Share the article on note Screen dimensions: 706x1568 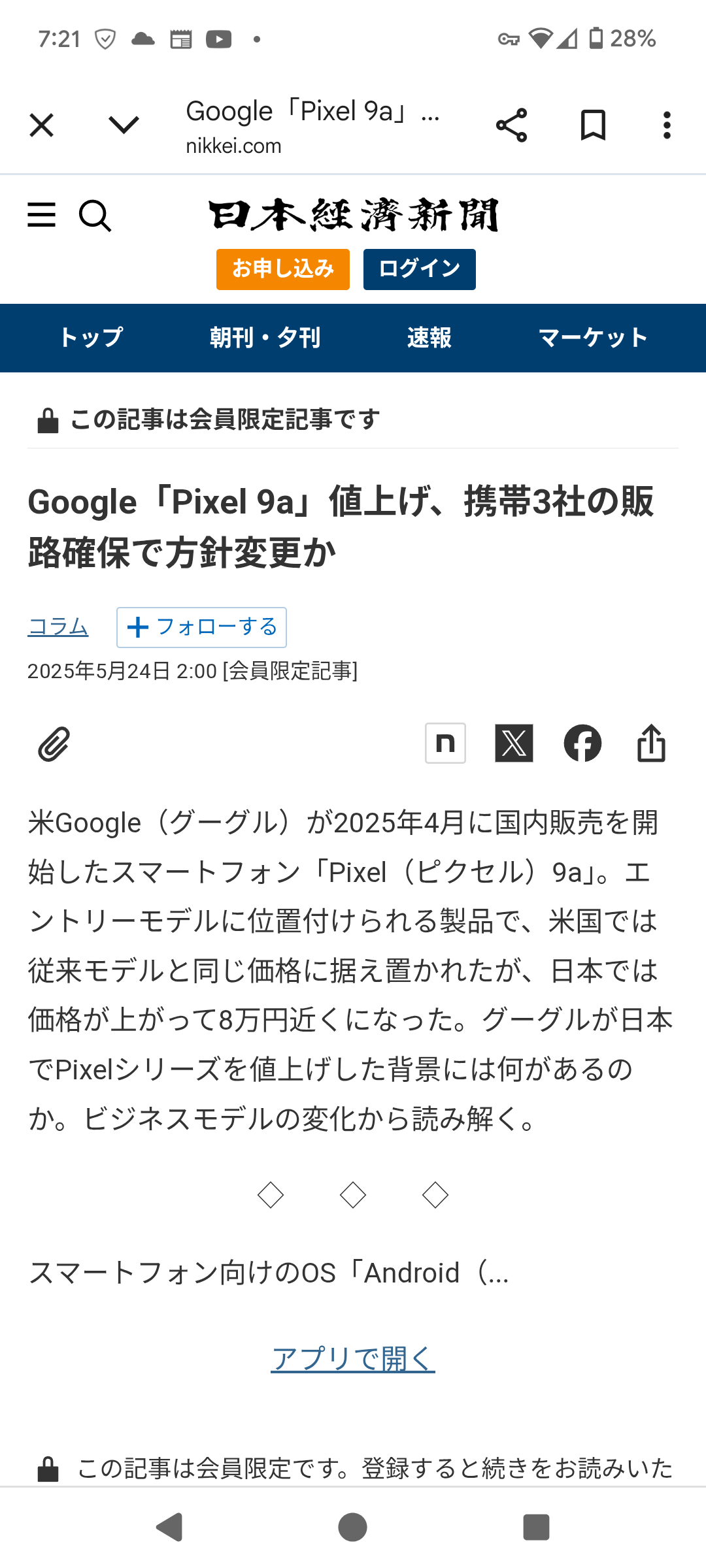(x=445, y=743)
